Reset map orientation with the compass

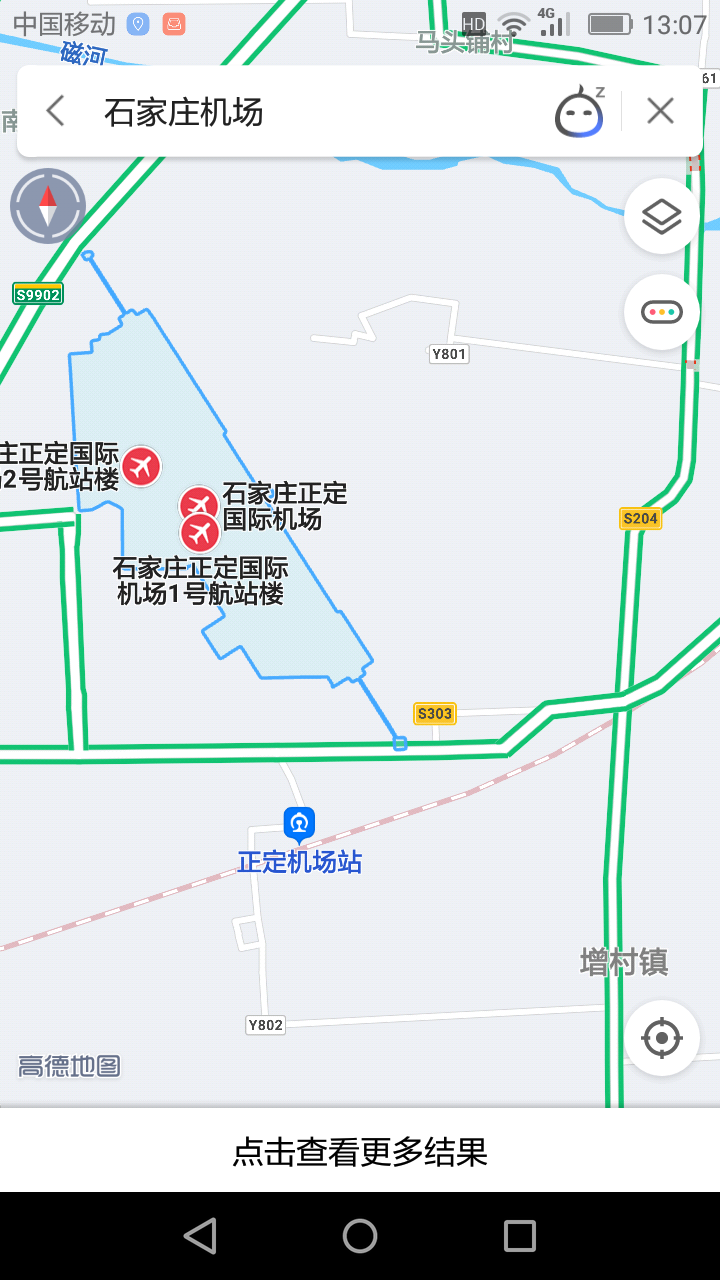(48, 206)
